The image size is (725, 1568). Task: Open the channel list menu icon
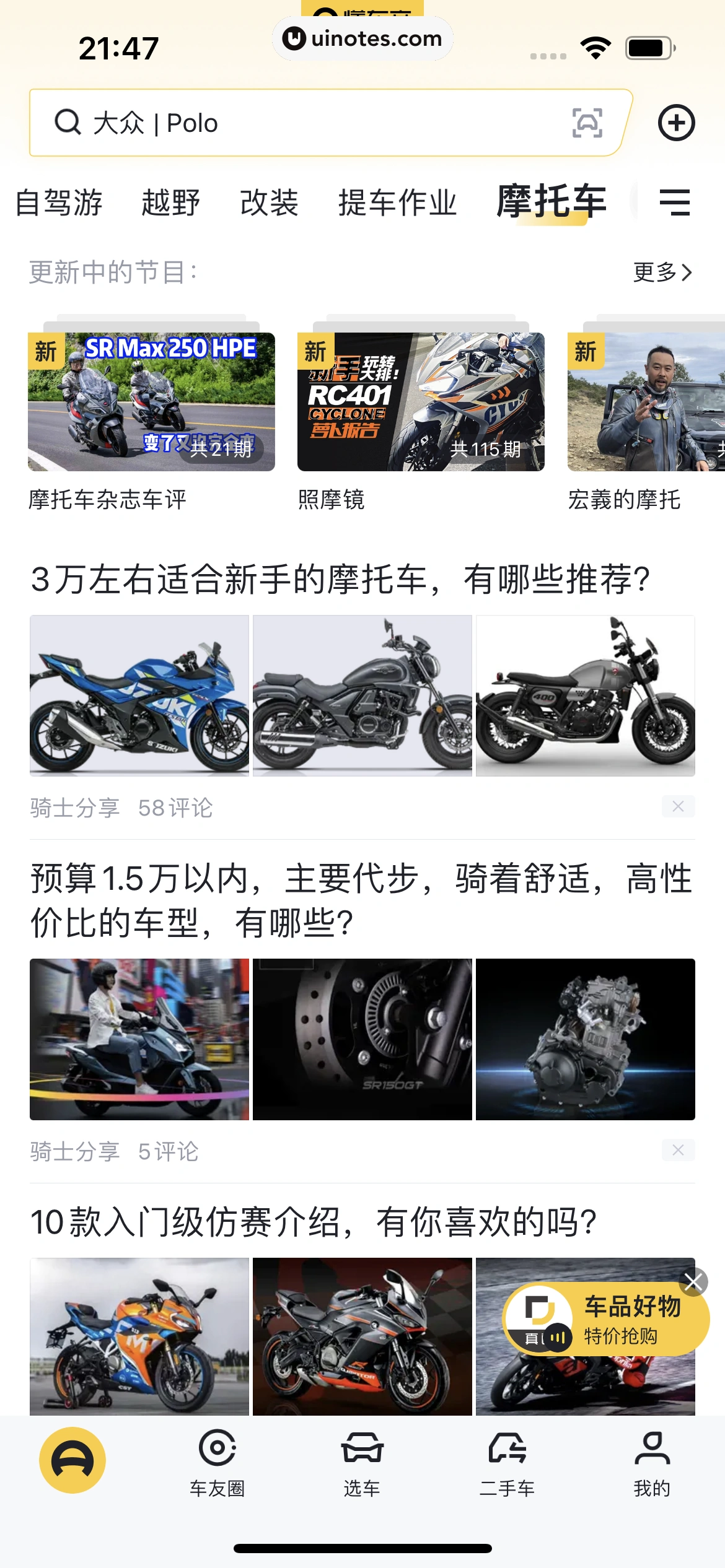pyautogui.click(x=675, y=203)
